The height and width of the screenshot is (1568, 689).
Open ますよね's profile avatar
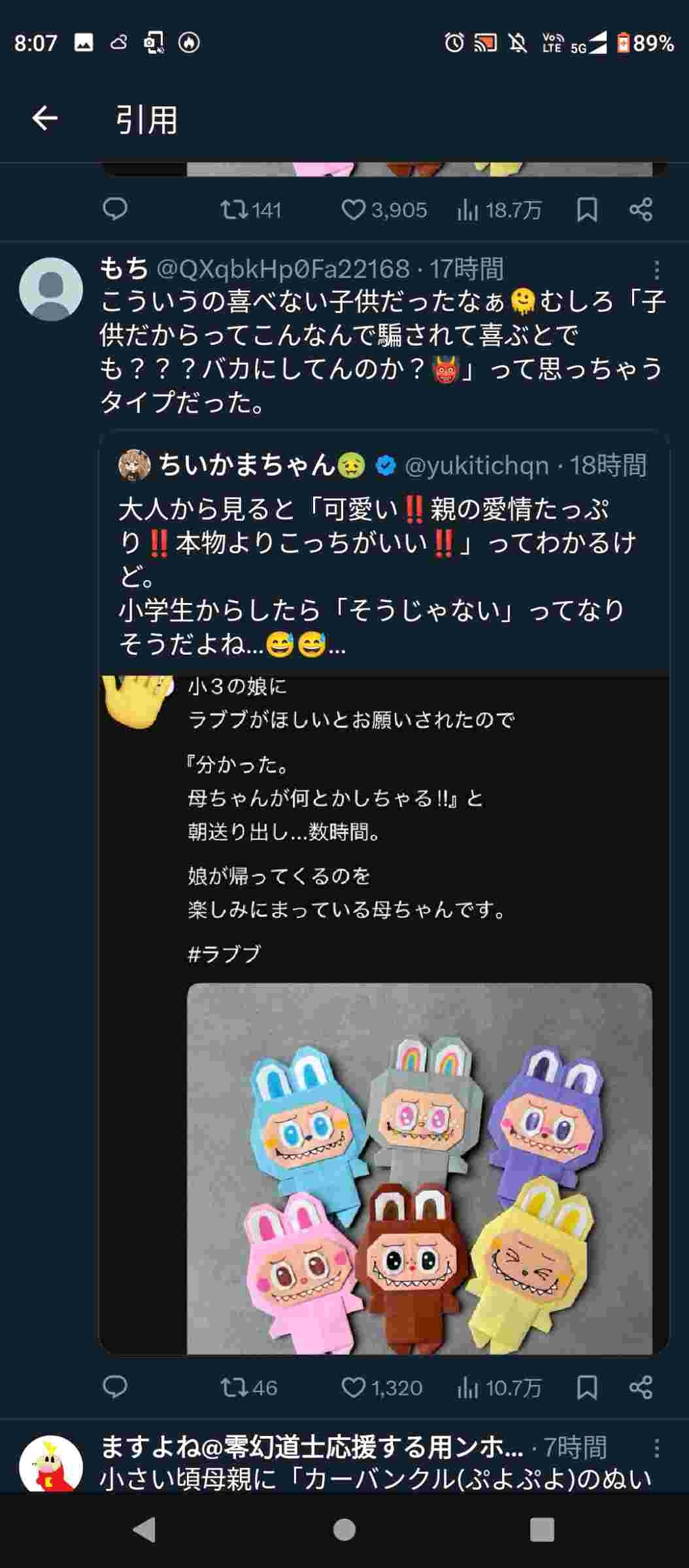(51, 1463)
